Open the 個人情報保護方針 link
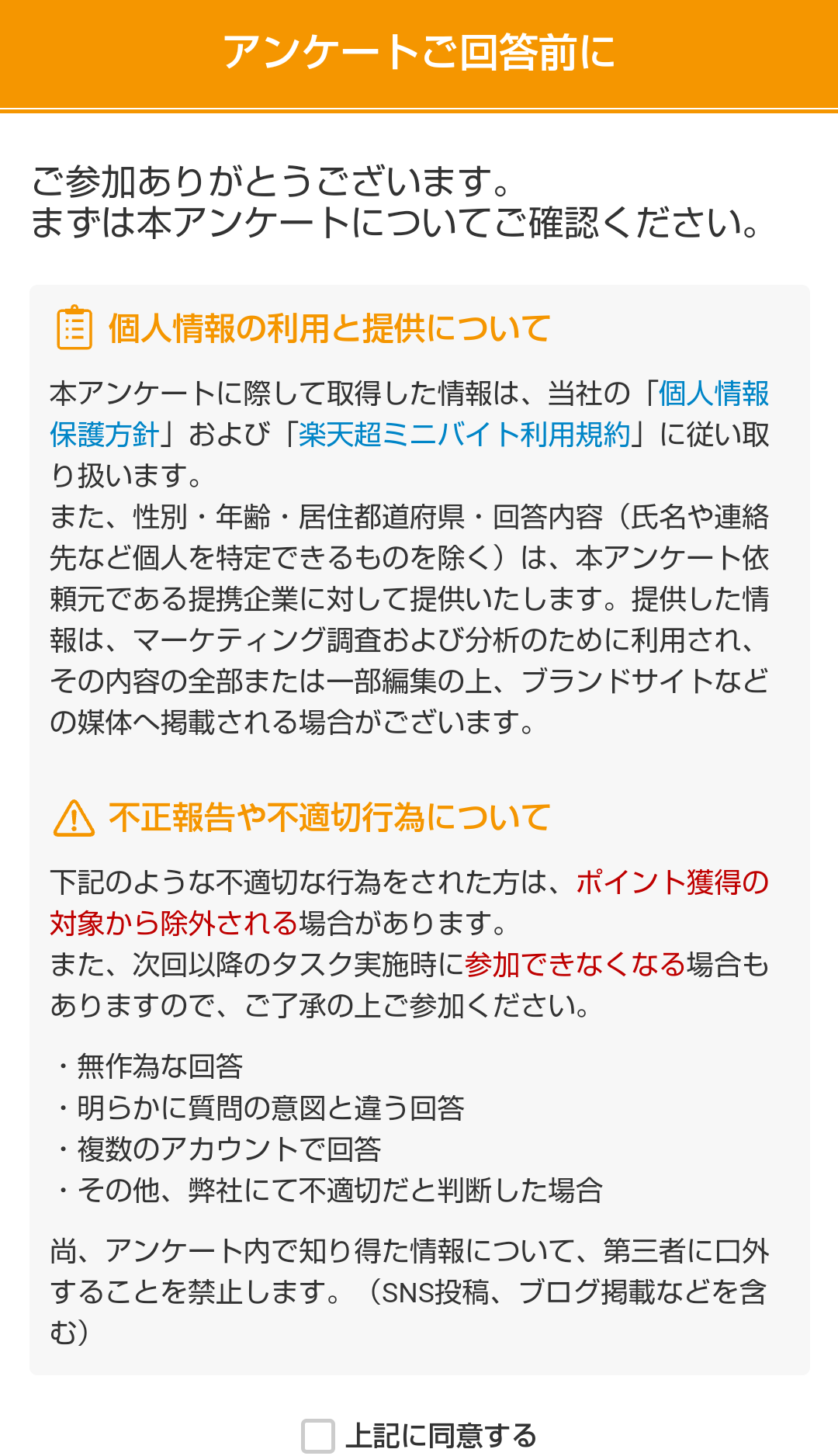 [x=713, y=394]
